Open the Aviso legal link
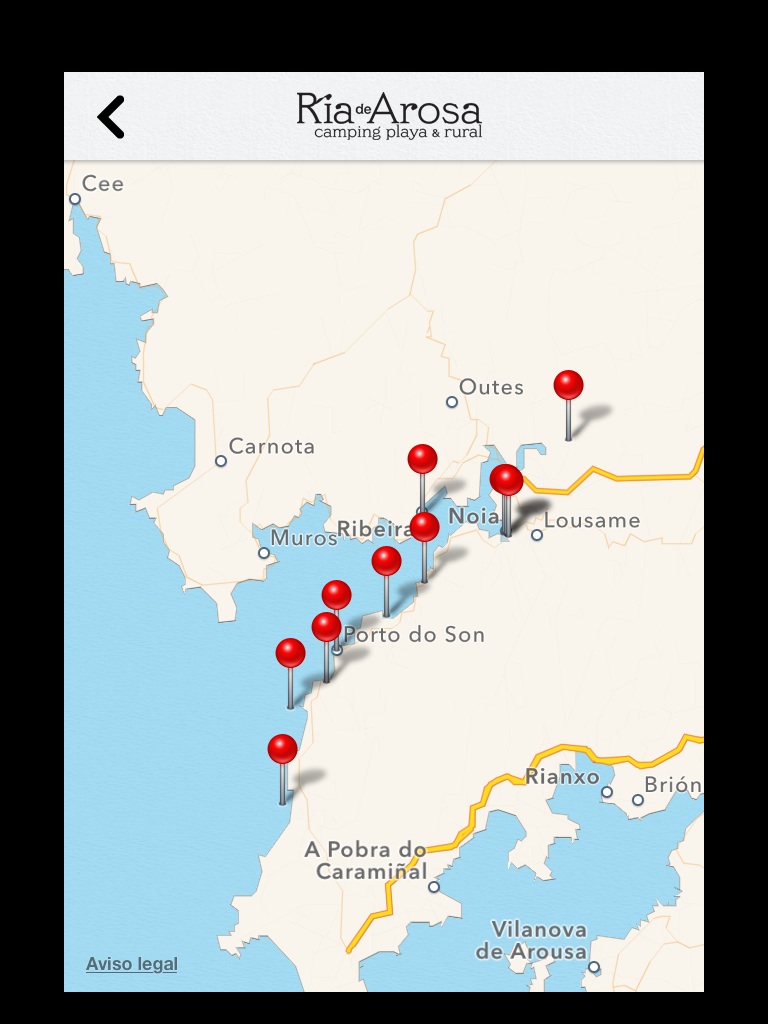The height and width of the screenshot is (1024, 768). [x=132, y=964]
